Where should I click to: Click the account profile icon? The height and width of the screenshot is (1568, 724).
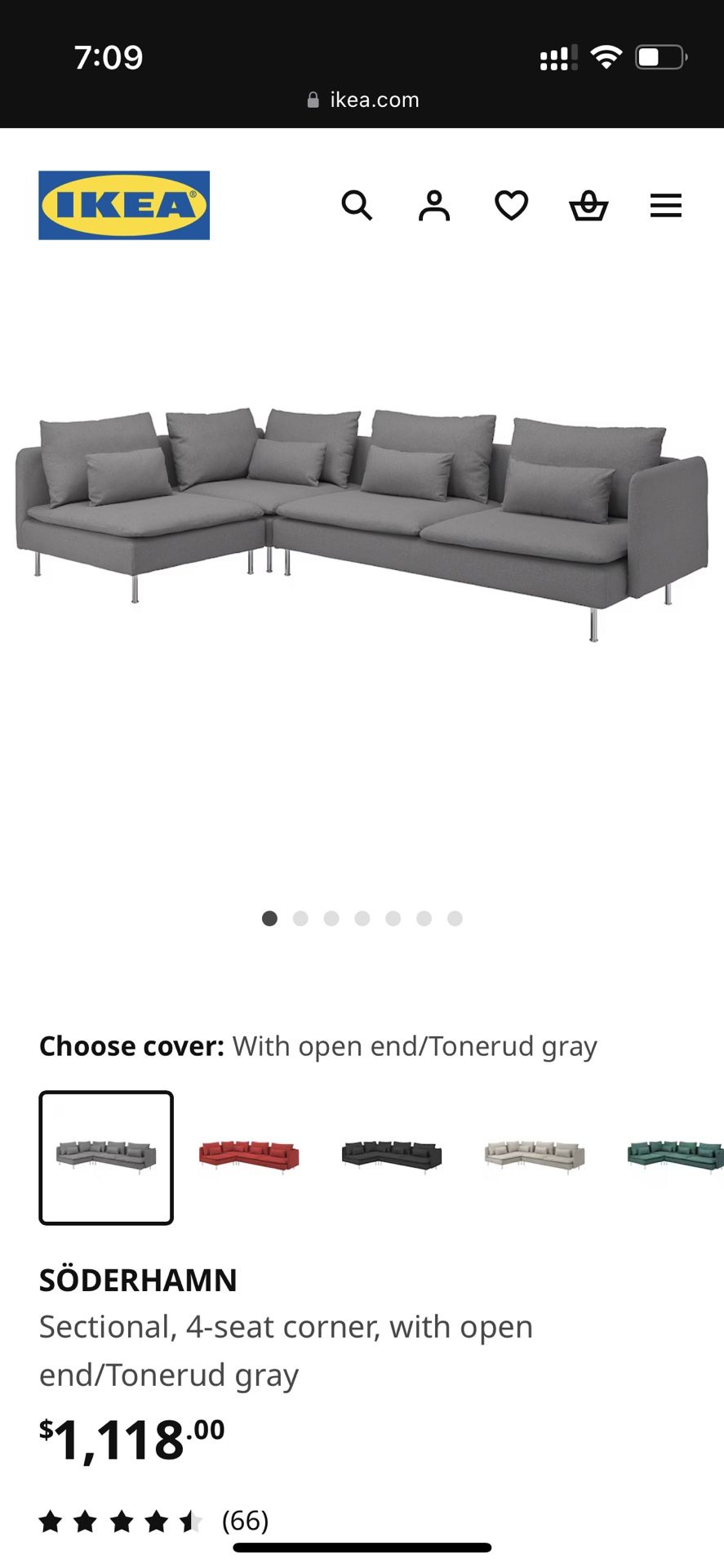click(x=434, y=206)
